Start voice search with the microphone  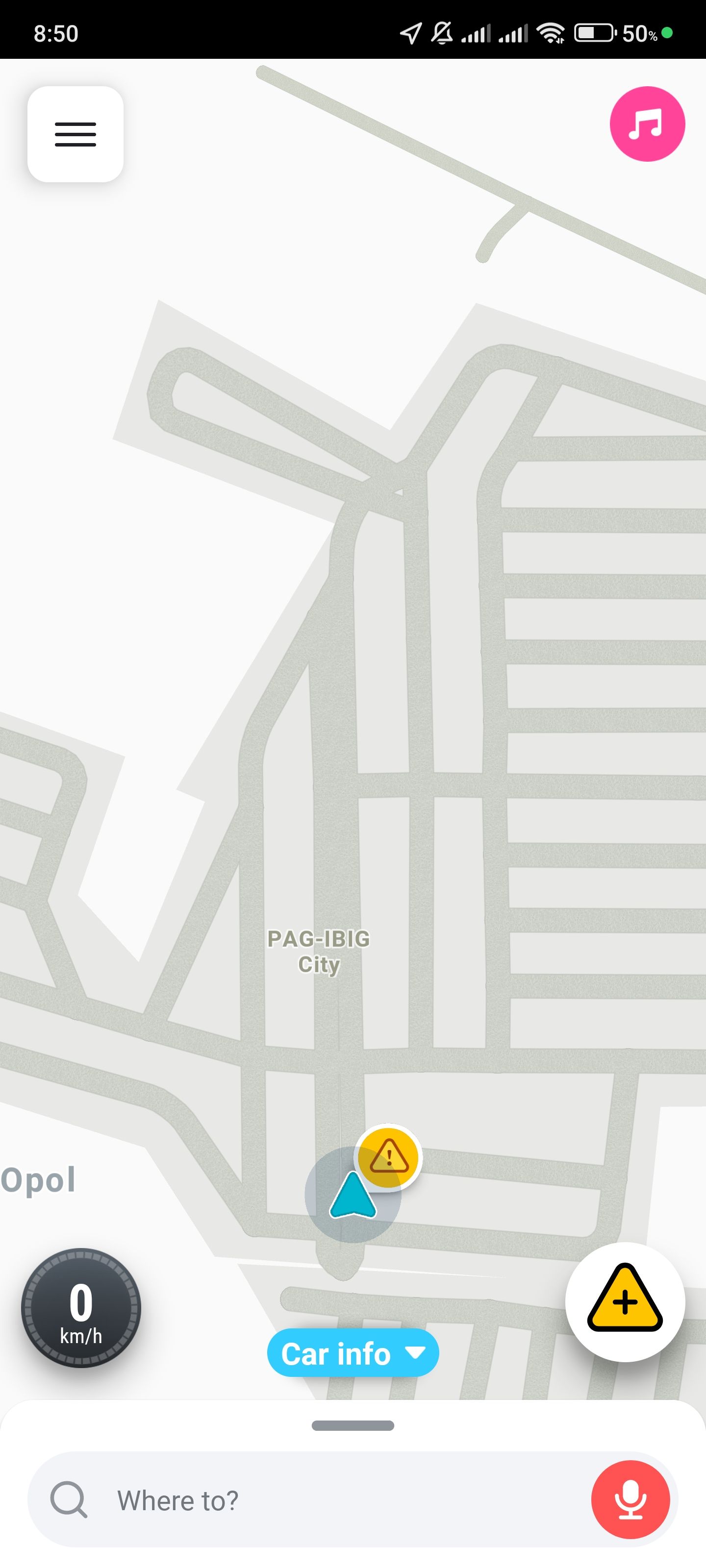click(x=630, y=1499)
